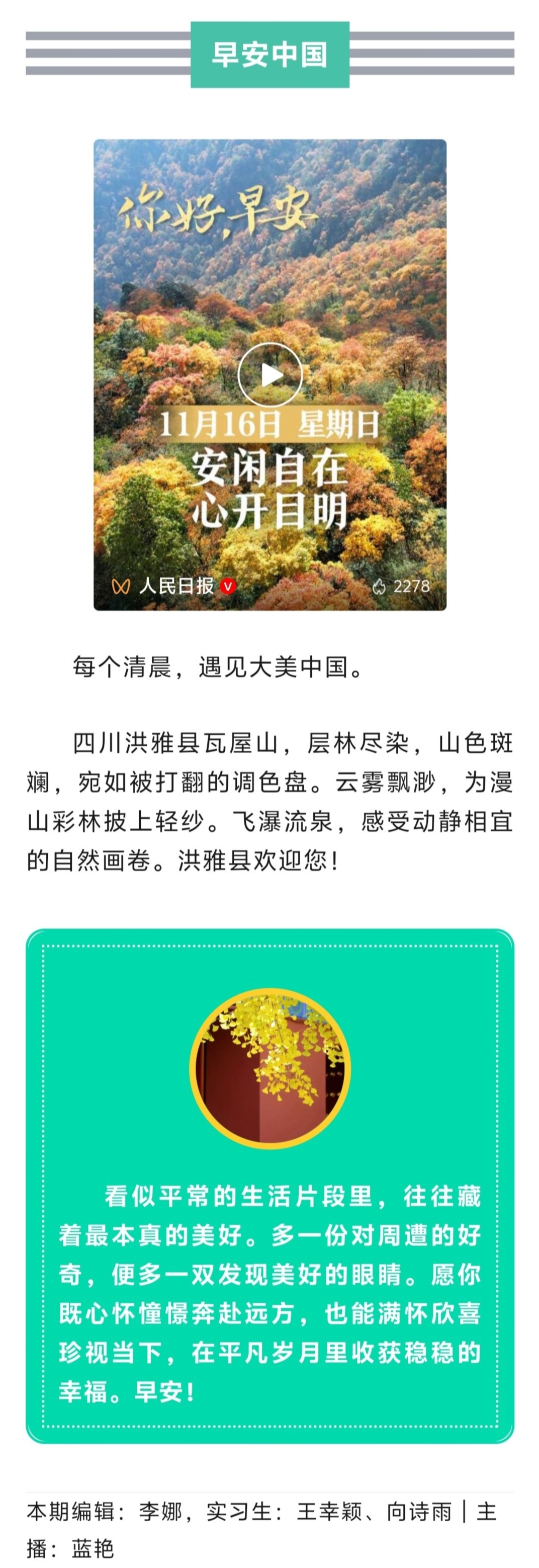Play the 你好,早安 video
This screenshot has height=1568, width=539.
point(269,375)
